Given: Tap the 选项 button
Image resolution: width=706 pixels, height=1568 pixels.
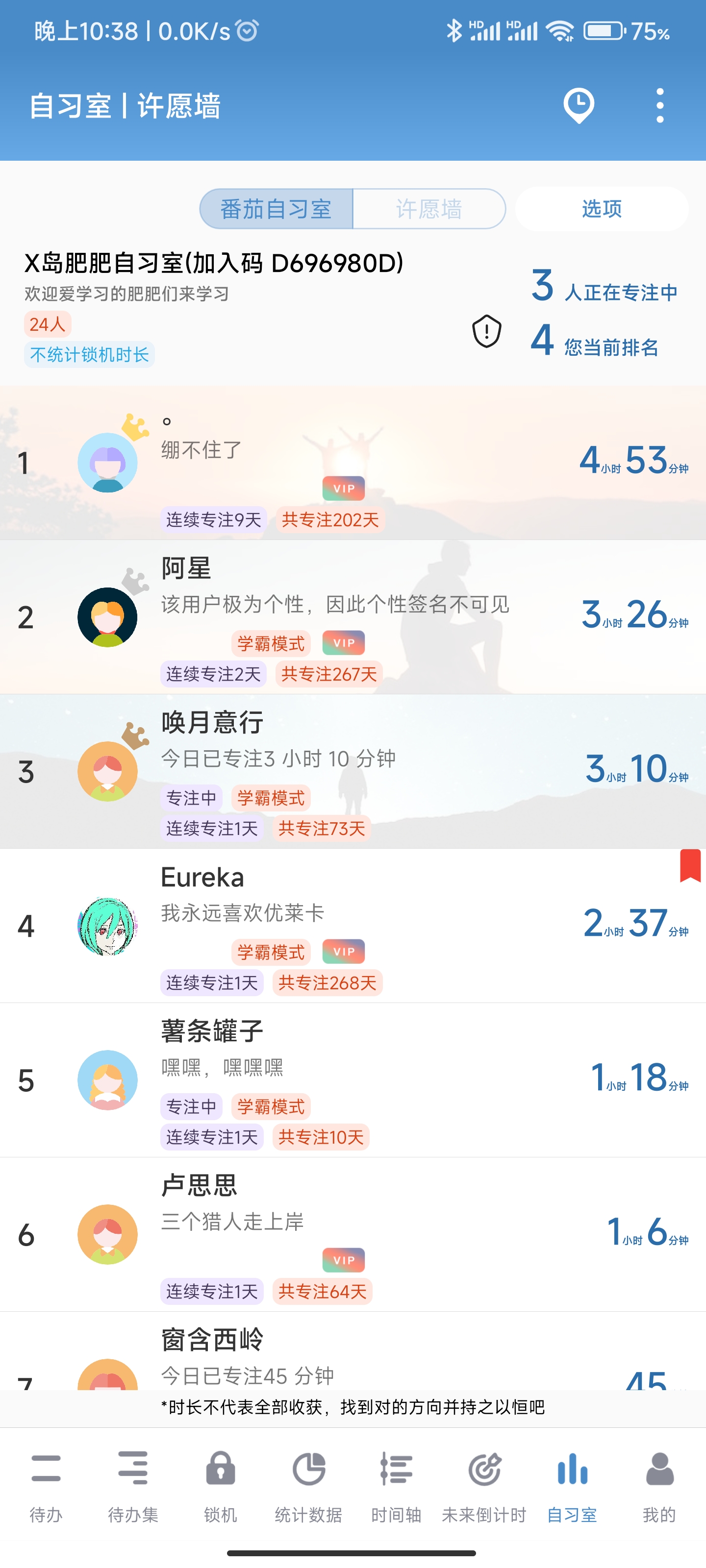Looking at the screenshot, I should point(601,209).
